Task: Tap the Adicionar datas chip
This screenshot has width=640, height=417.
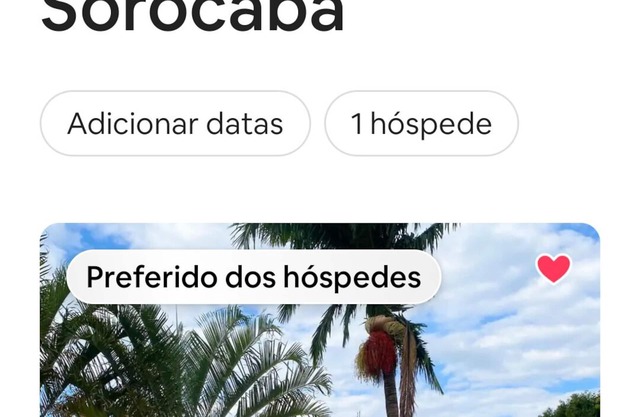Action: click(x=175, y=124)
